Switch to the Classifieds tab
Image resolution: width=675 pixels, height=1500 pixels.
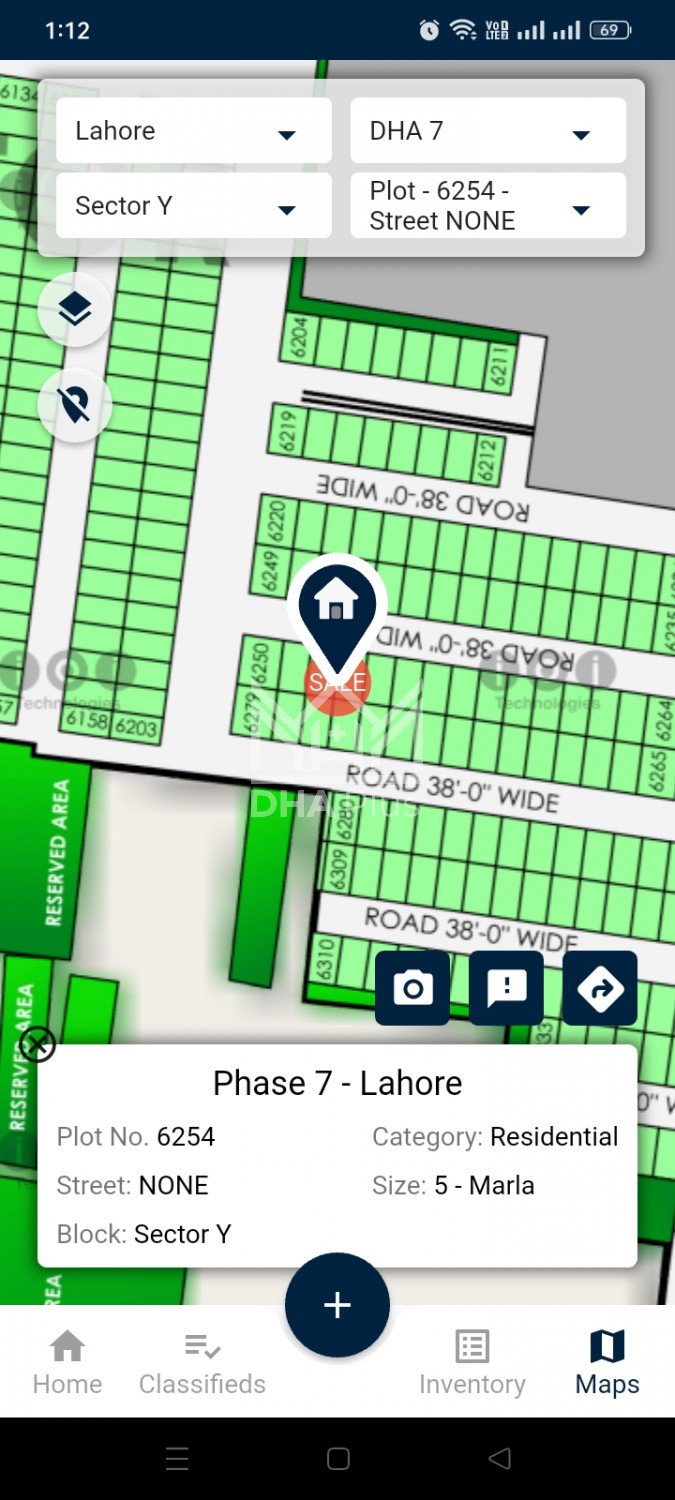point(202,1362)
